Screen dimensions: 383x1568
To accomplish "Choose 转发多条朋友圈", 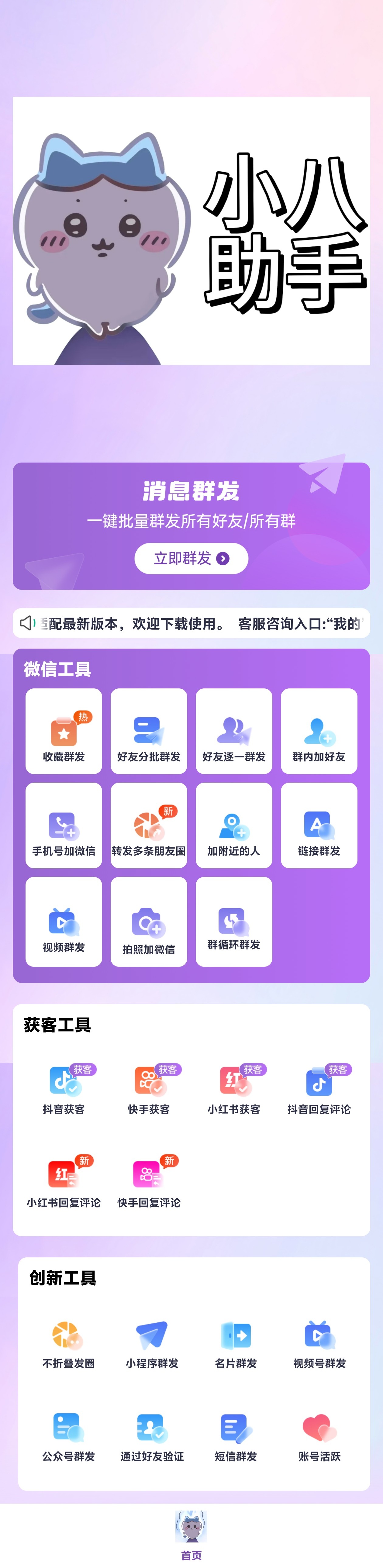I will click(x=149, y=826).
